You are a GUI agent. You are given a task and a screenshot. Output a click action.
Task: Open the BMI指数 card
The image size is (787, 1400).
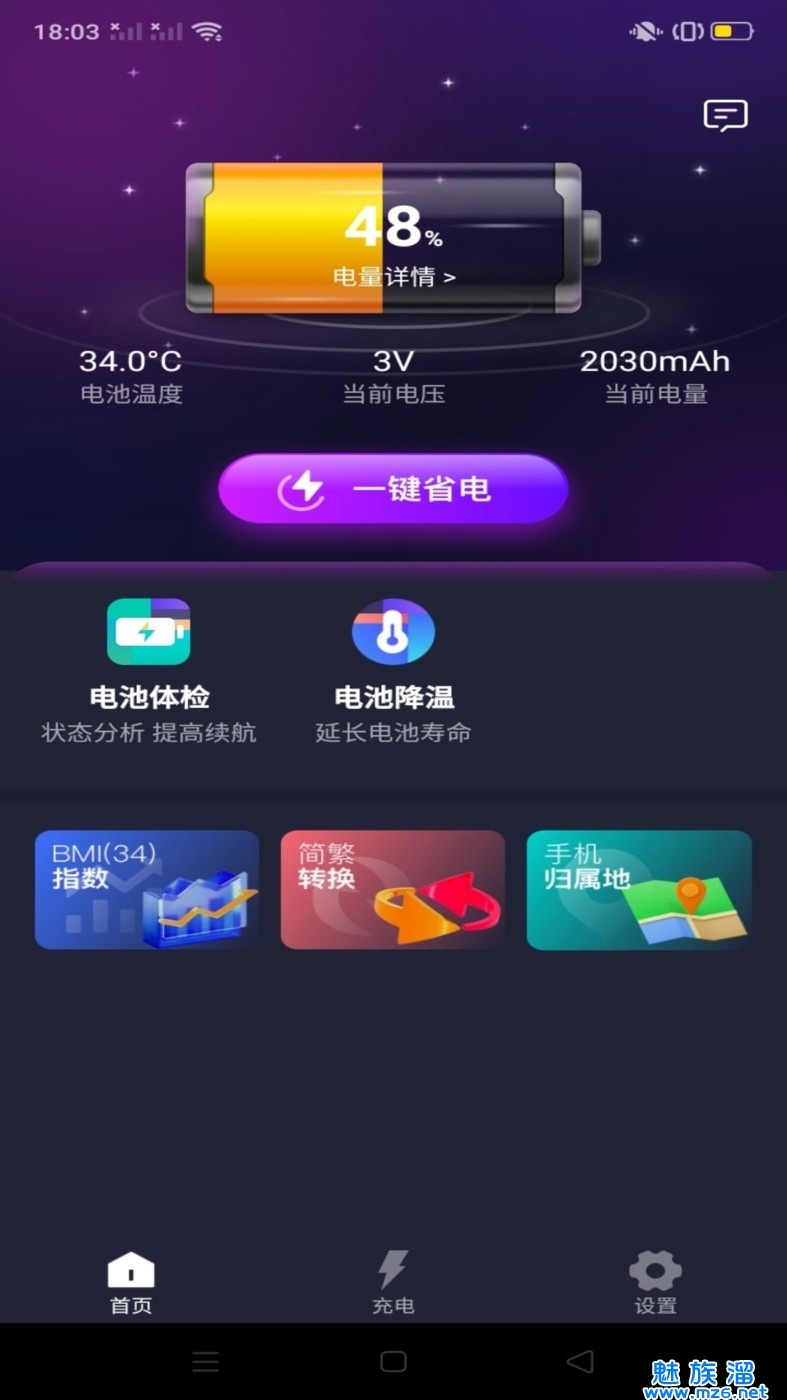147,889
